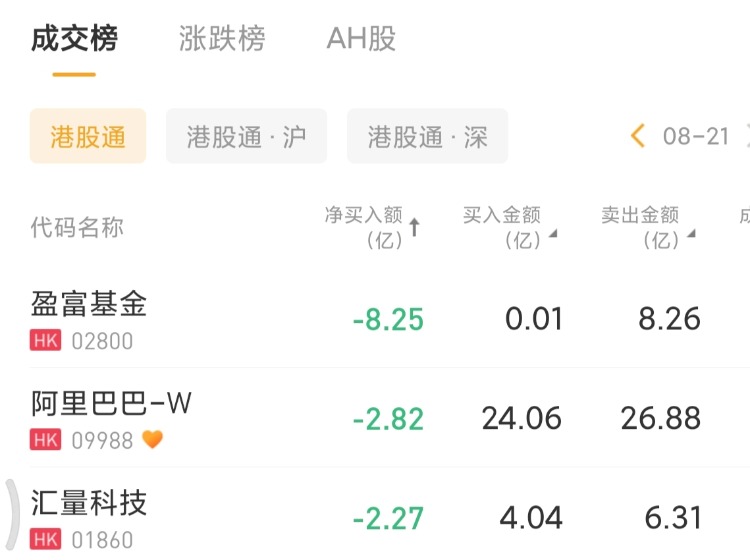This screenshot has width=750, height=560.
Task: Select the 成交榜 tab
Action: [74, 39]
